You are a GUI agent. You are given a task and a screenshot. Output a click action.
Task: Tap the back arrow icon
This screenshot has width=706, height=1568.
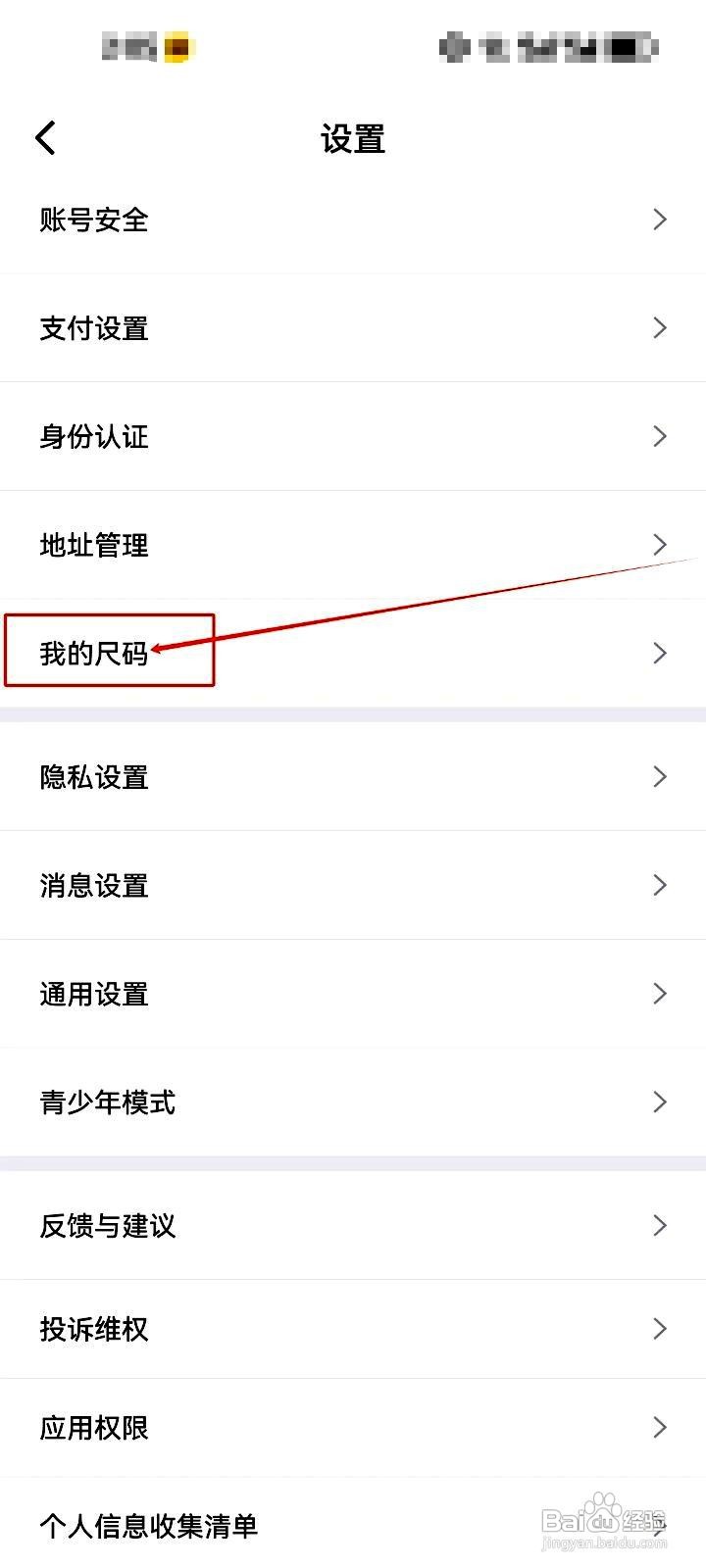[x=45, y=137]
